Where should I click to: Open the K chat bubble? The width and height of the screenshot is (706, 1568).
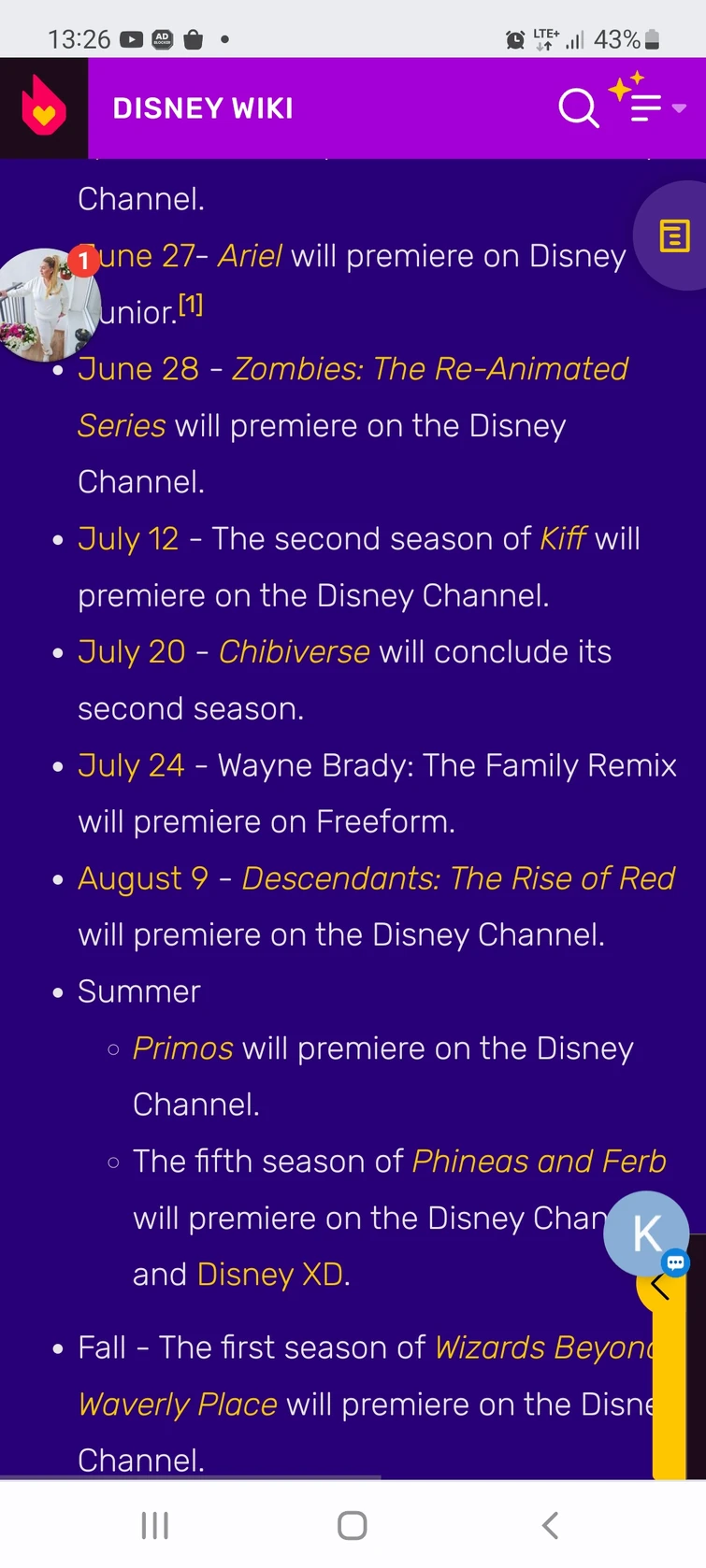pos(646,1233)
